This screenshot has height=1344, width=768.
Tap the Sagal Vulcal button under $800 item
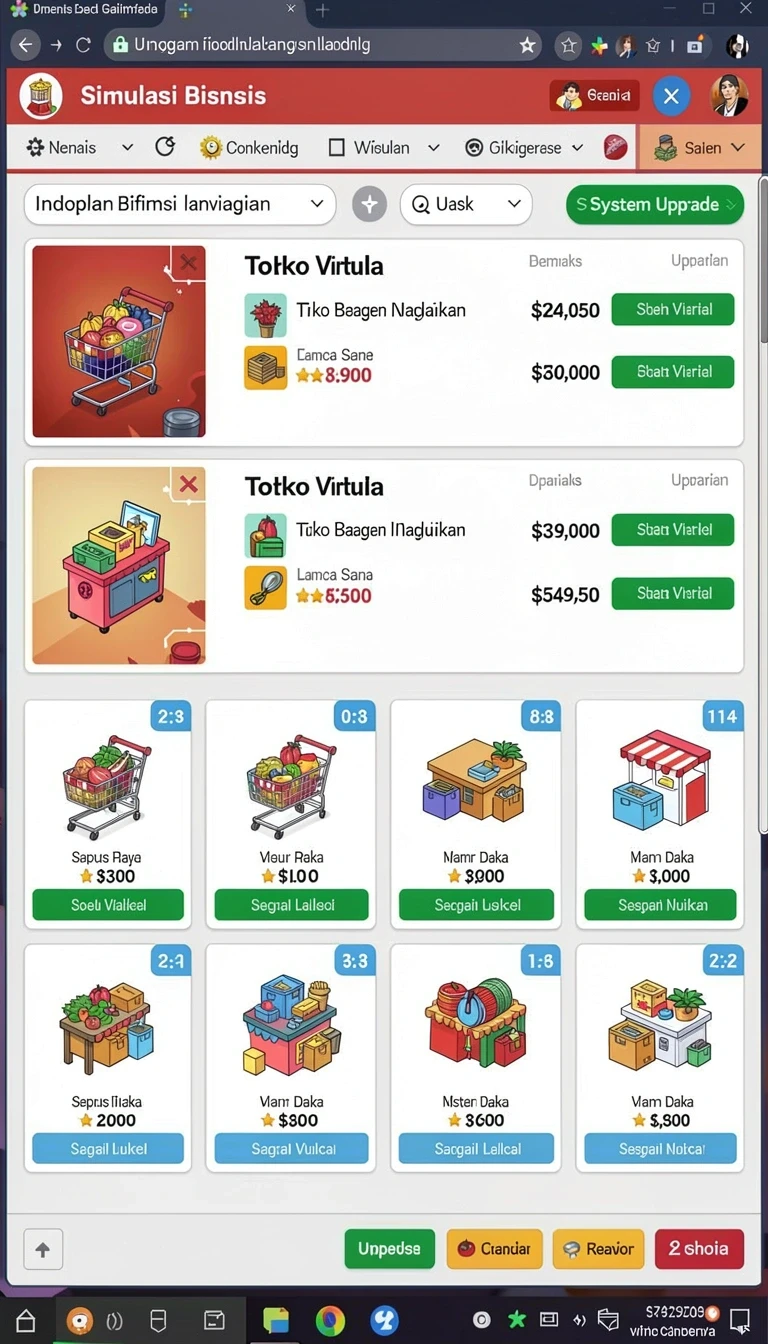(292, 1149)
